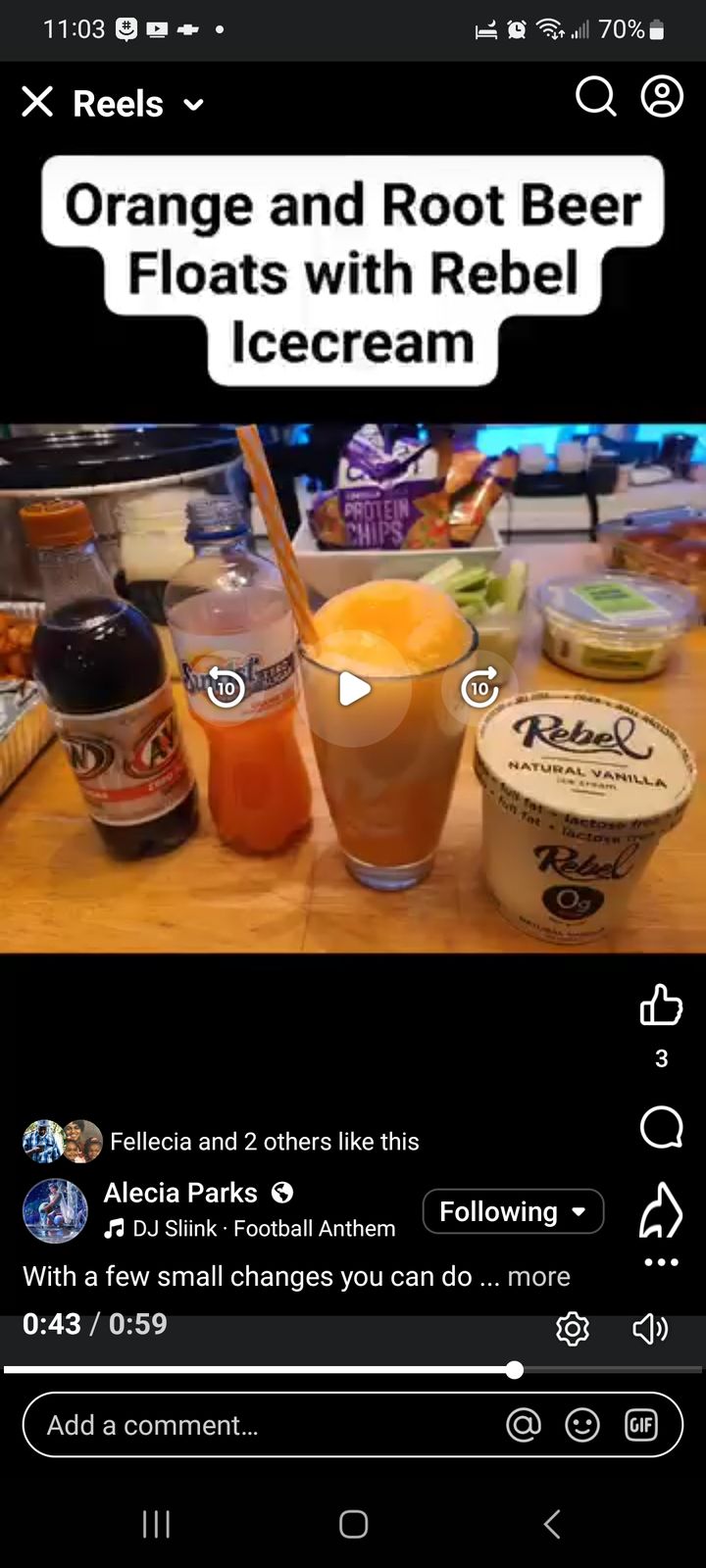Open the comments bubble
This screenshot has height=1568, width=706.
pos(661,1127)
